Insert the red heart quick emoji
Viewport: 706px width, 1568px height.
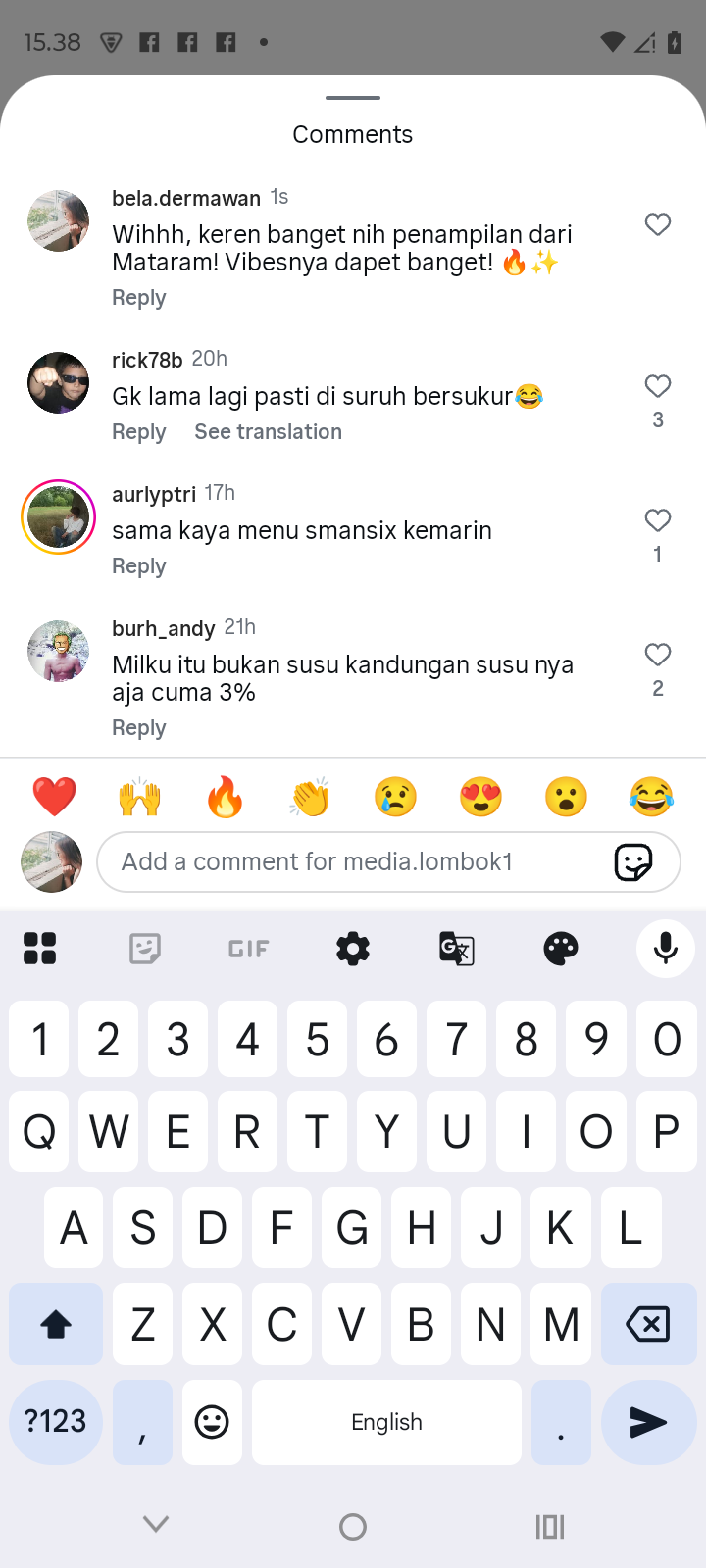(x=54, y=797)
